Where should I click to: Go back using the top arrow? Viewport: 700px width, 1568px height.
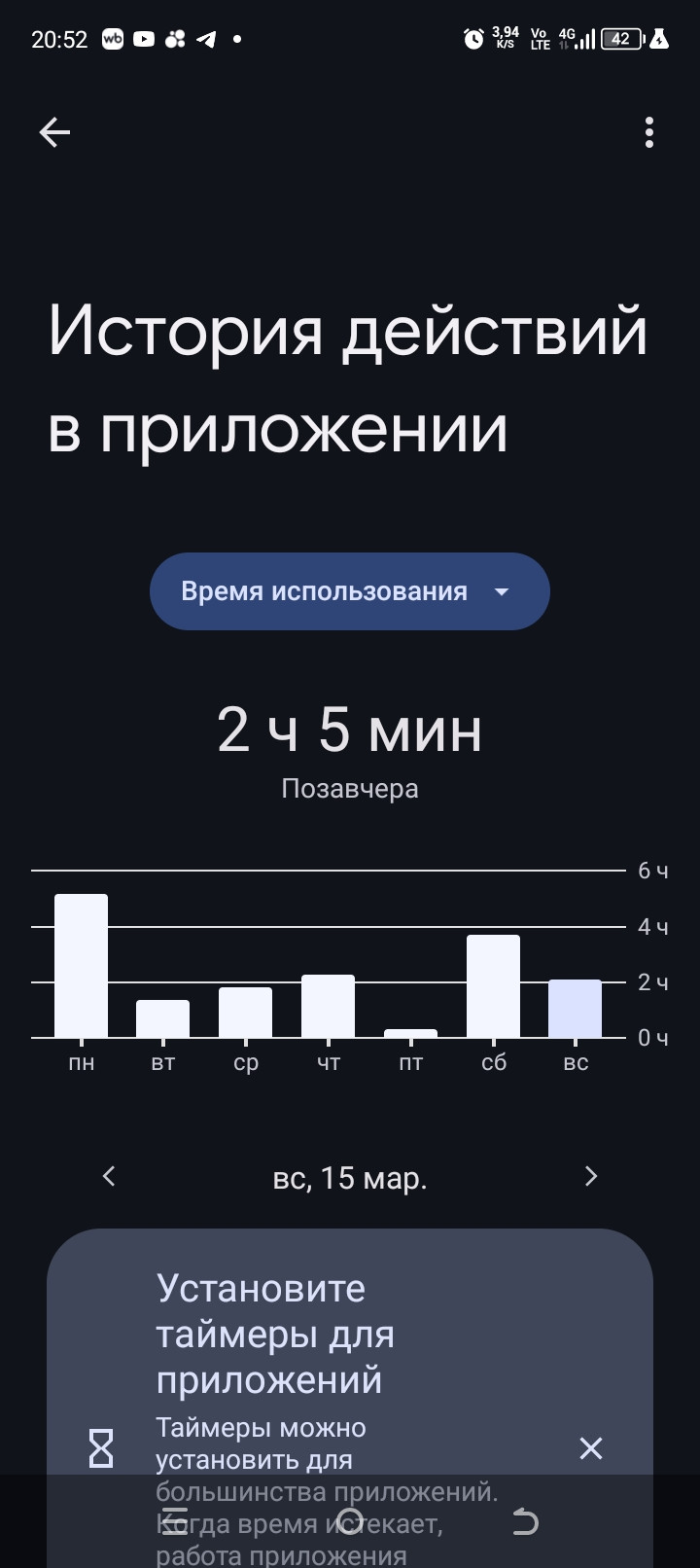coord(54,132)
